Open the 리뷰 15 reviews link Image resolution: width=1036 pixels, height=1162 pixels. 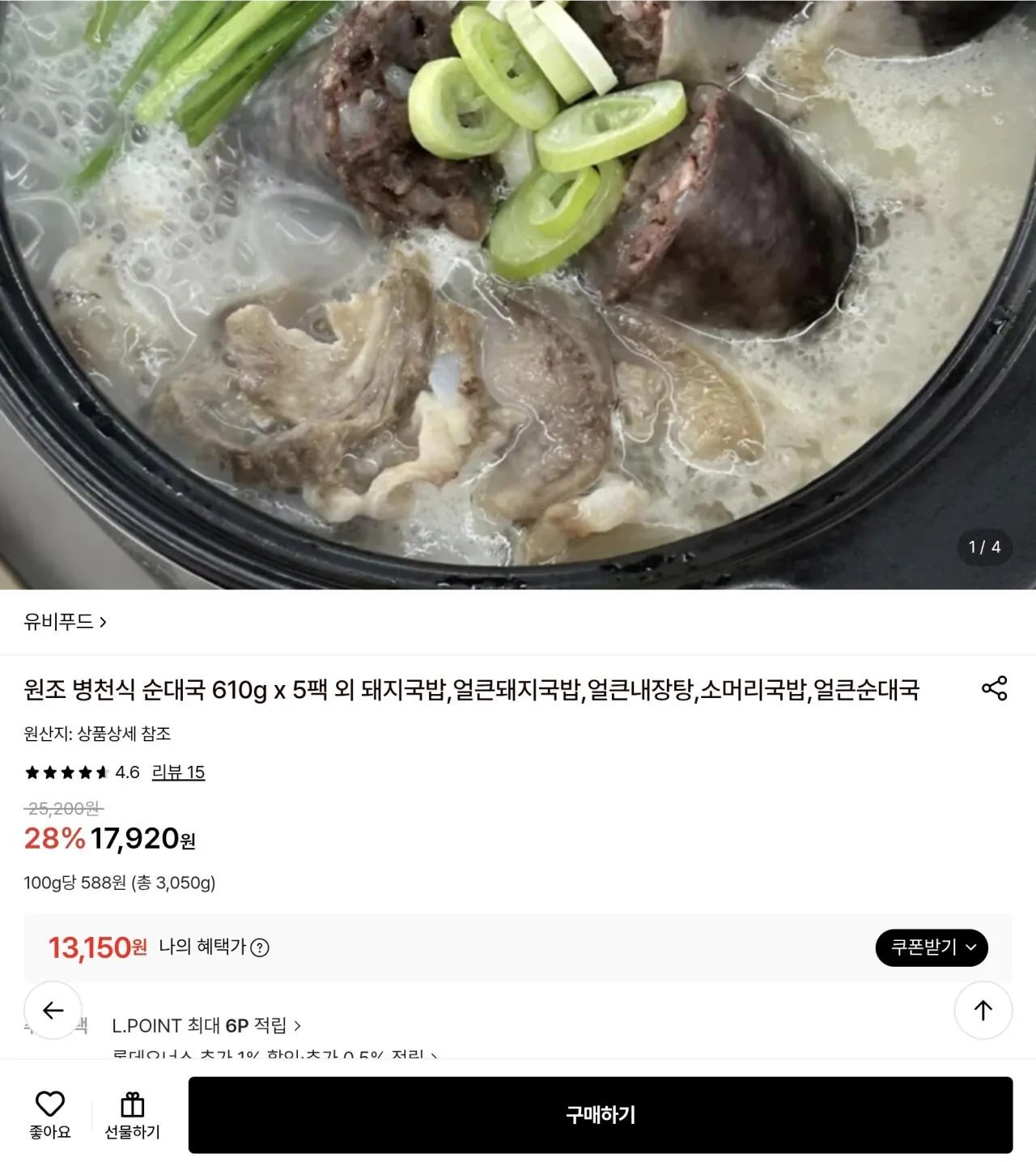(178, 773)
